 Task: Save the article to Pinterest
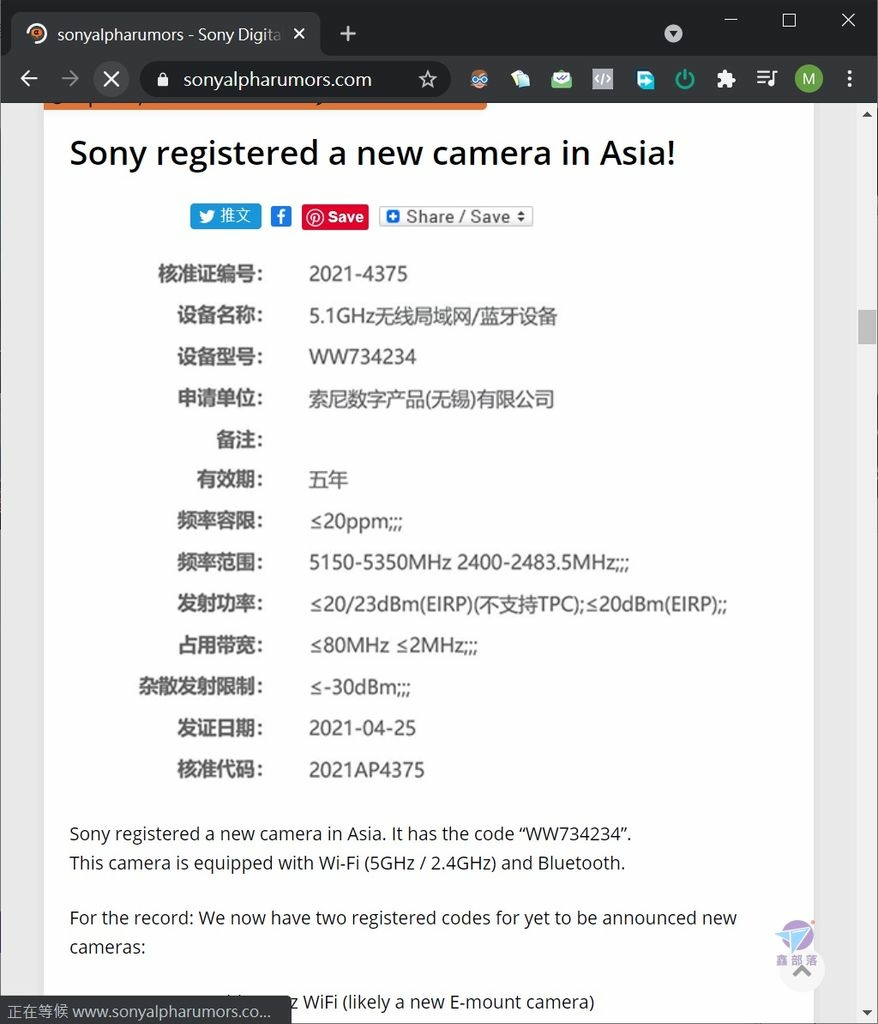tap(335, 217)
